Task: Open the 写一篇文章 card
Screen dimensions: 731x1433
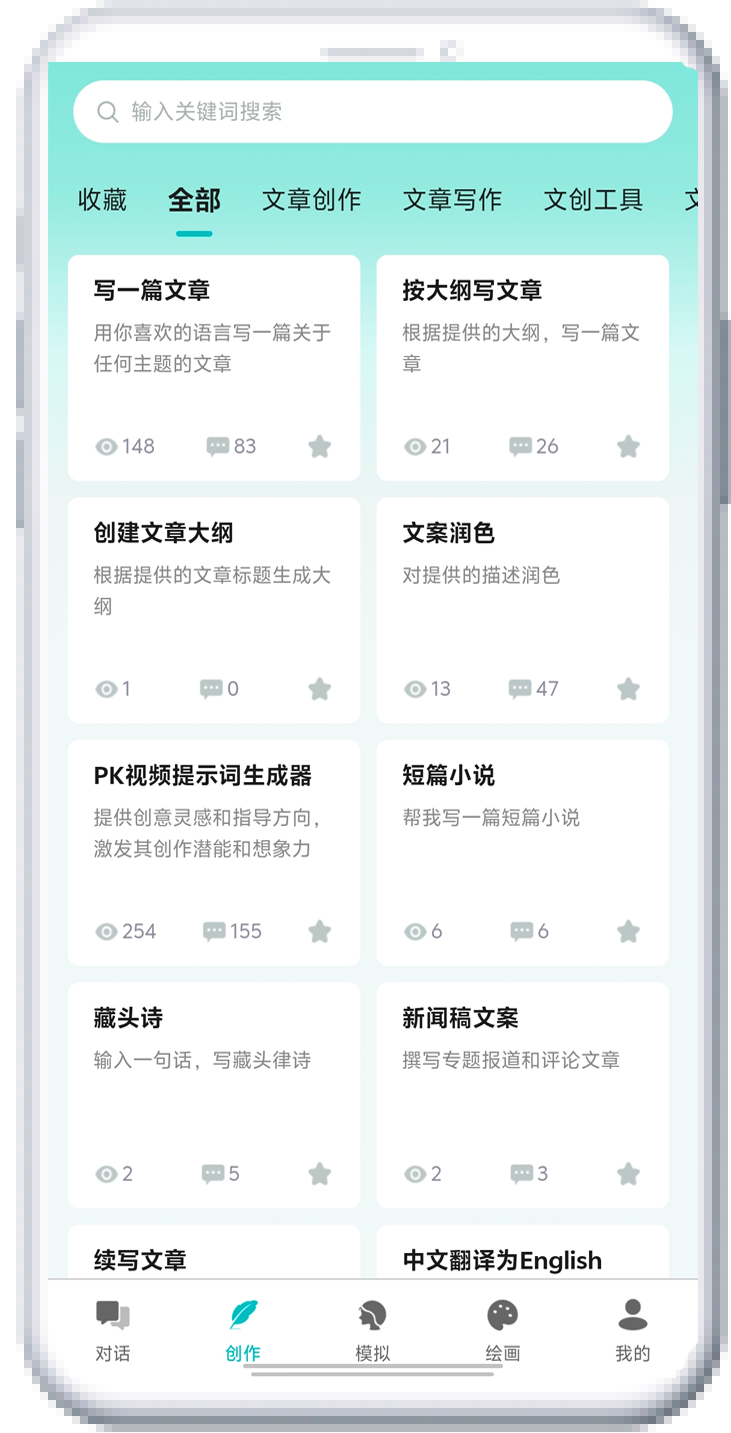Action: pyautogui.click(x=213, y=340)
